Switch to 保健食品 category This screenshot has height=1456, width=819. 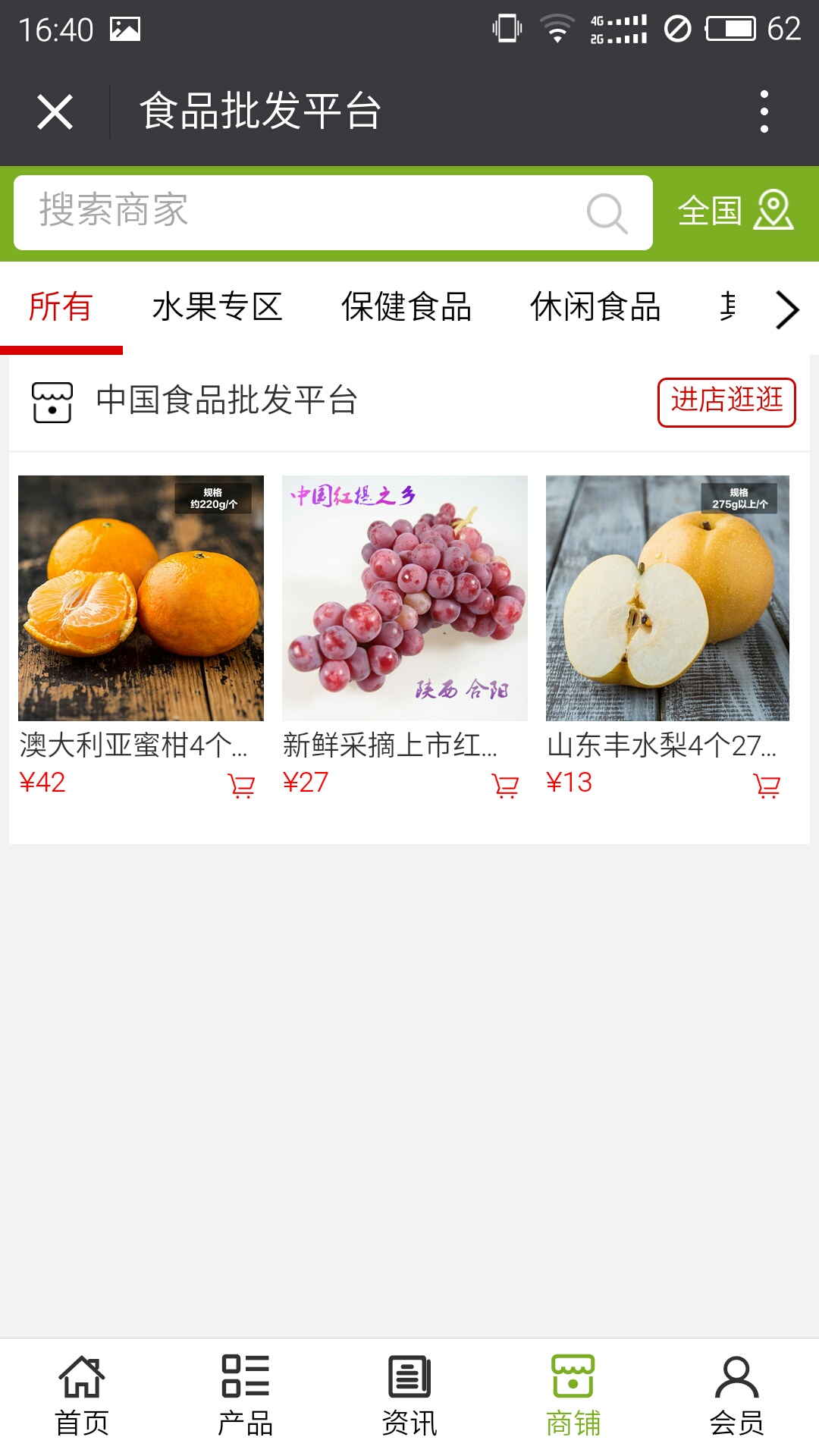click(x=406, y=307)
